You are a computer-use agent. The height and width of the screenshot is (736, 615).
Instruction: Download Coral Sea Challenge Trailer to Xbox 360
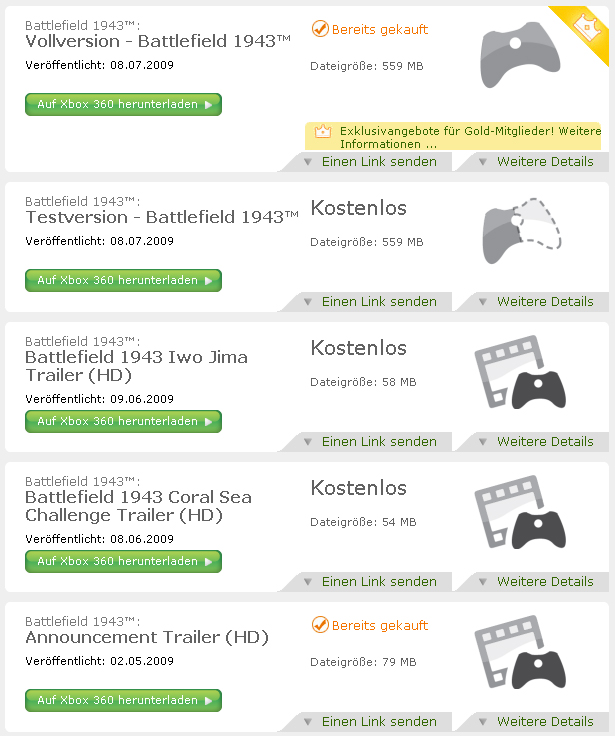pyautogui.click(x=123, y=561)
